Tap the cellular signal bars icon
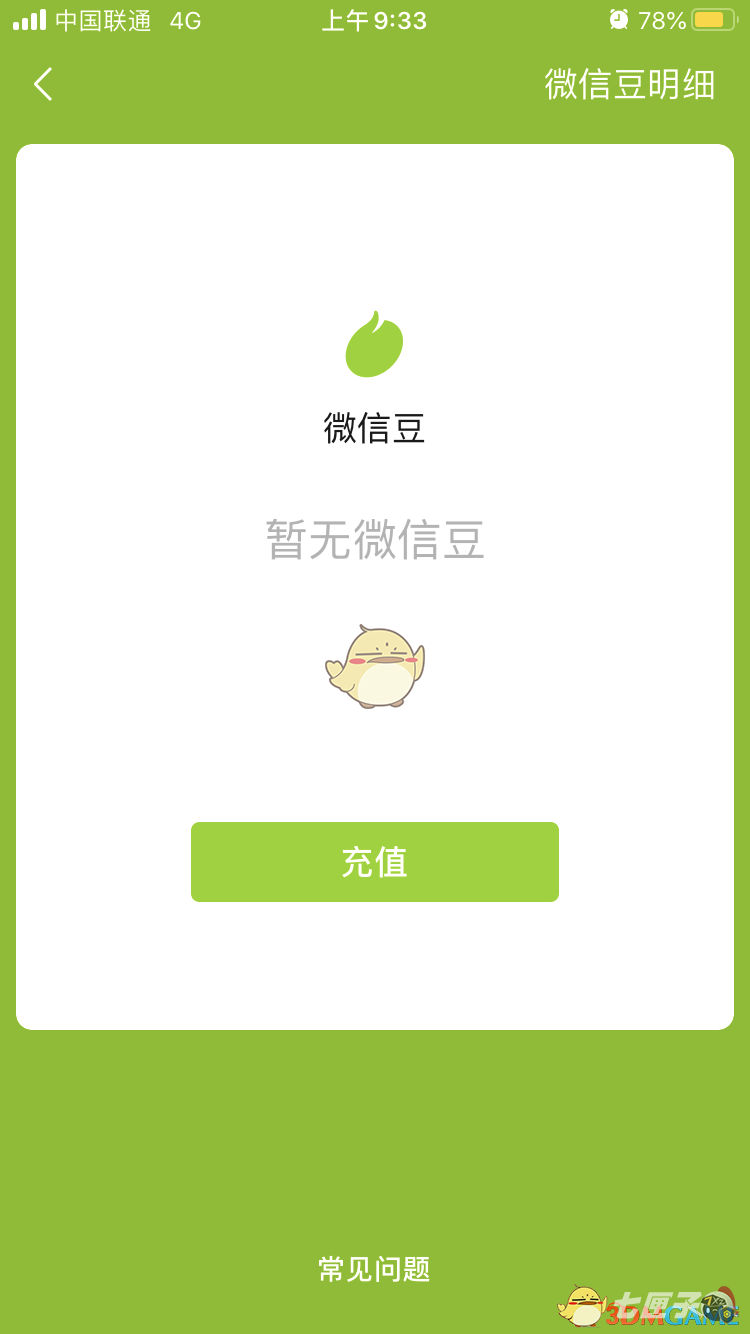The width and height of the screenshot is (750, 1334). click(27, 19)
